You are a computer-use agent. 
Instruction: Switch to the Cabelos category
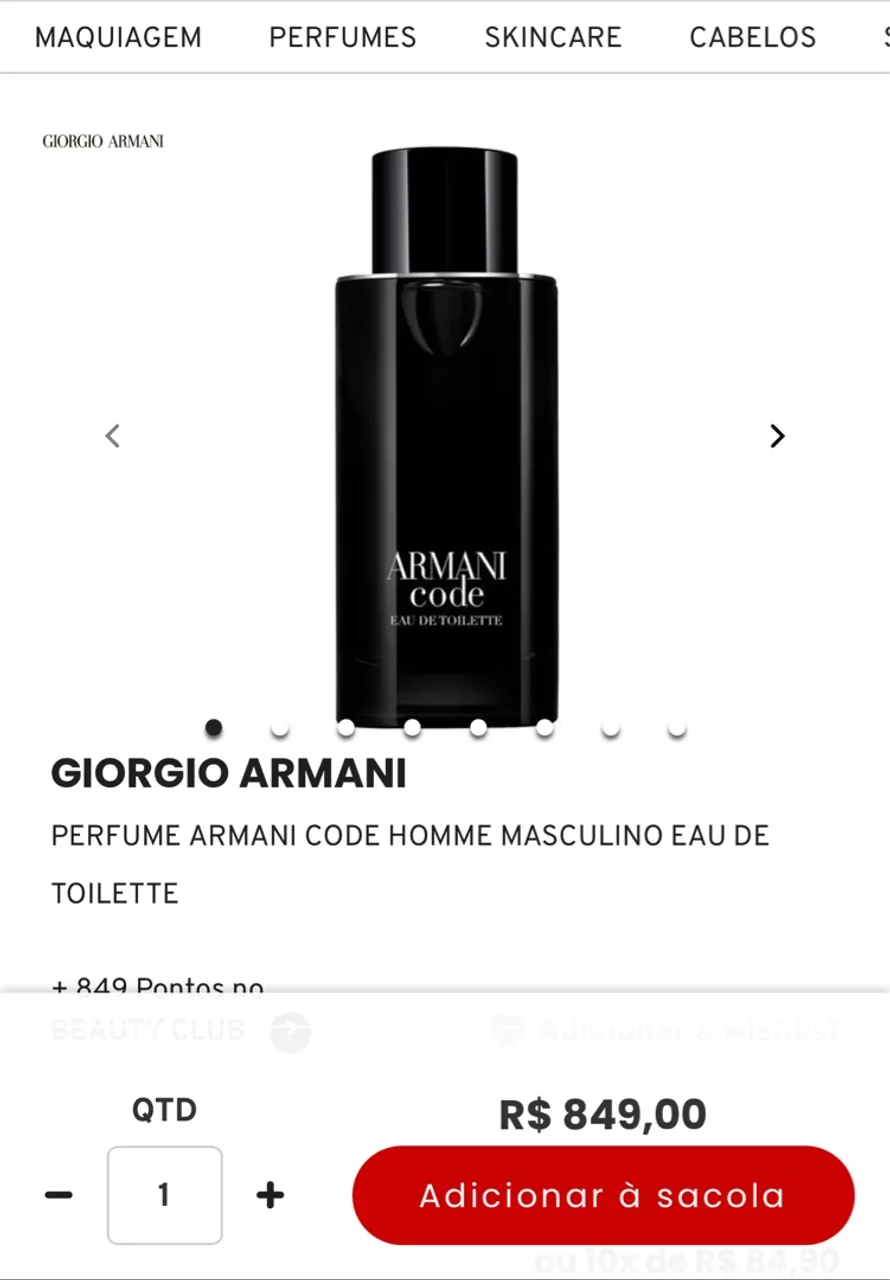point(752,38)
